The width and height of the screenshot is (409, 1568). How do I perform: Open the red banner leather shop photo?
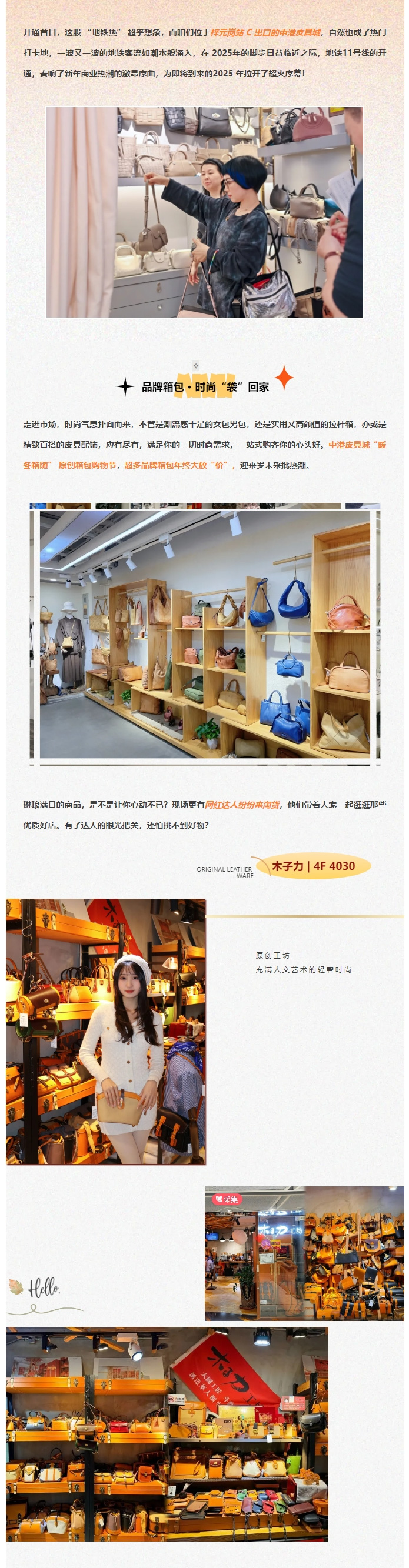[167, 1433]
